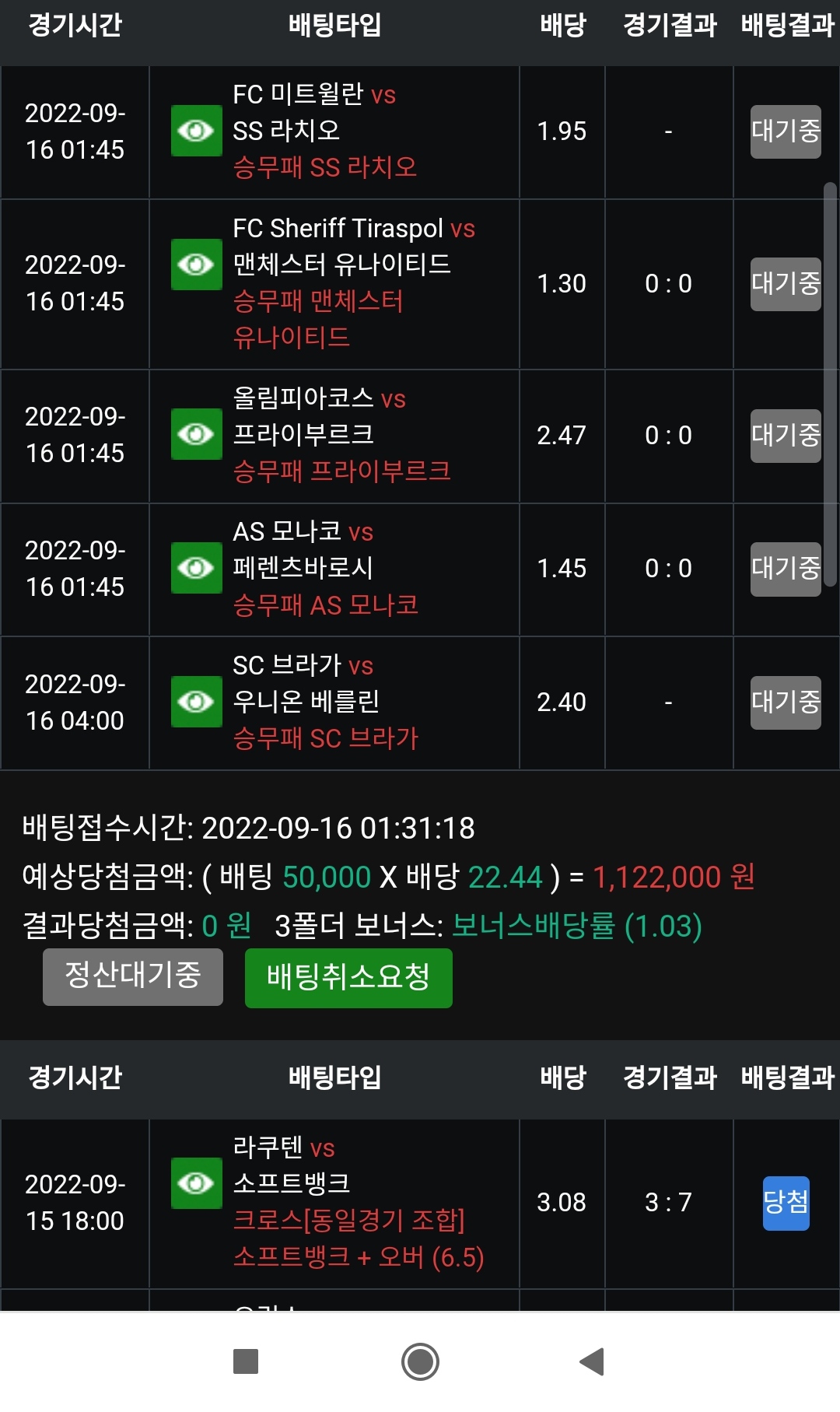Image resolution: width=840 pixels, height=1412 pixels.
Task: Tap the 정산대기중 status button
Action: pos(133,977)
